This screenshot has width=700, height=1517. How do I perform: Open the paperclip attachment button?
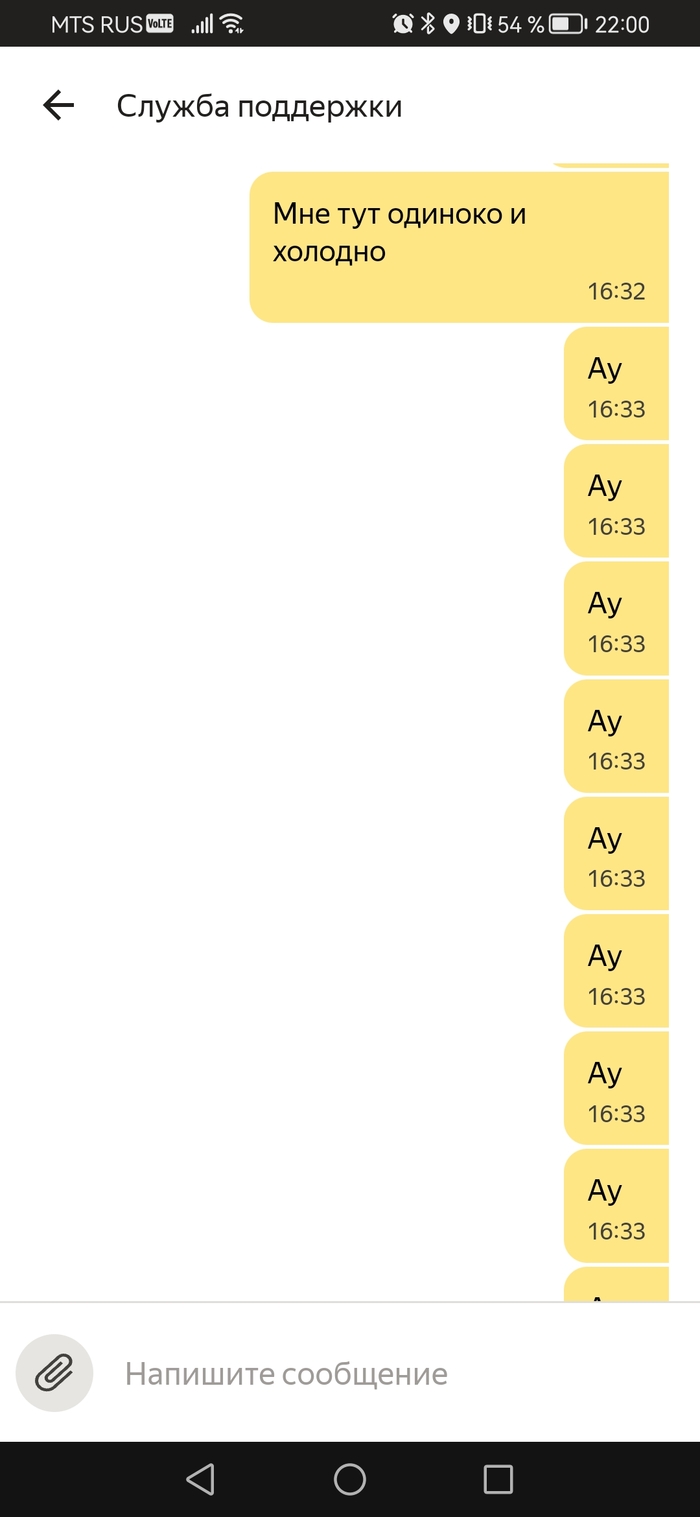coord(55,1374)
